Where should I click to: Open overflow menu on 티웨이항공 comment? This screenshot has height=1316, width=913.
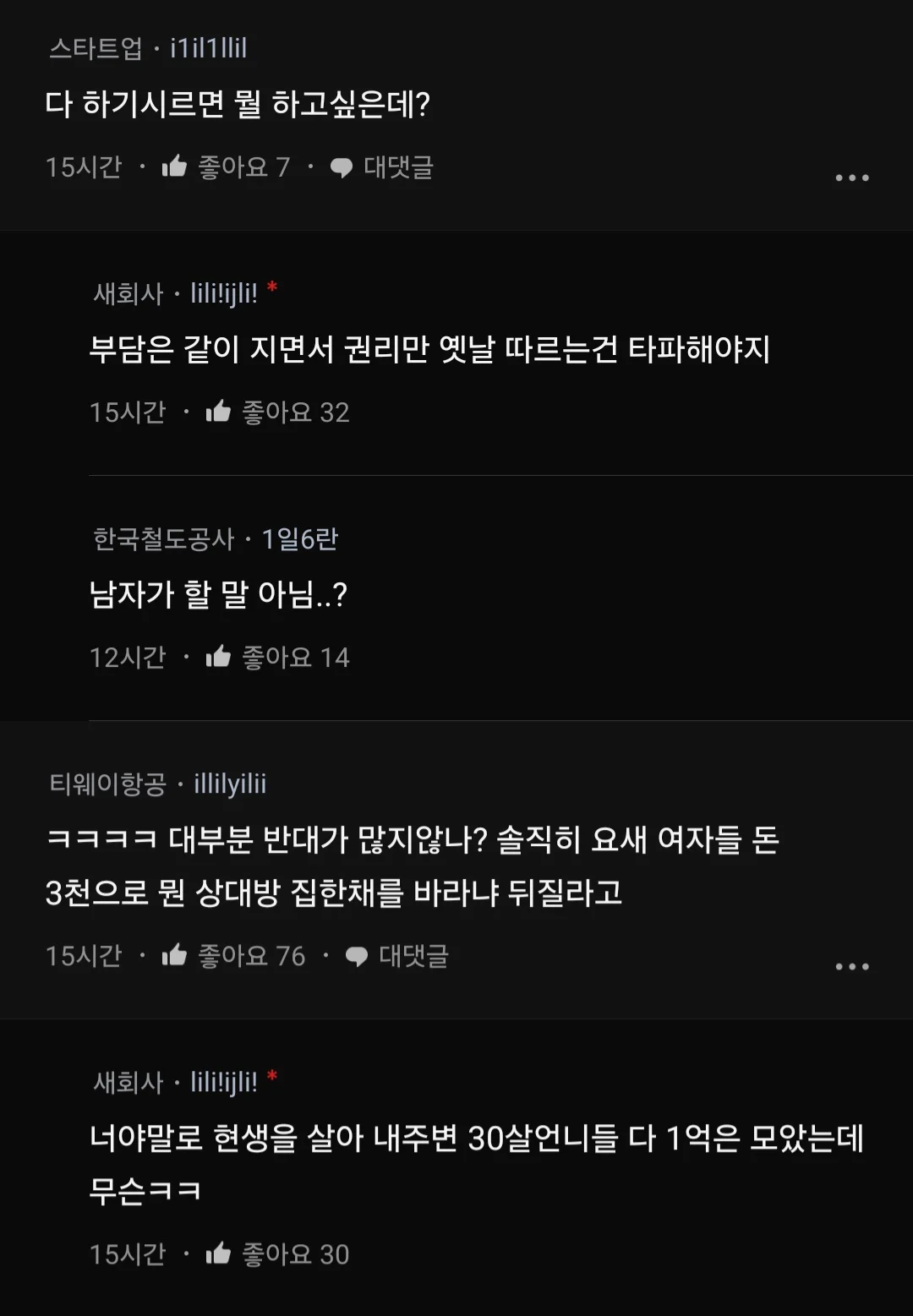pos(851,966)
